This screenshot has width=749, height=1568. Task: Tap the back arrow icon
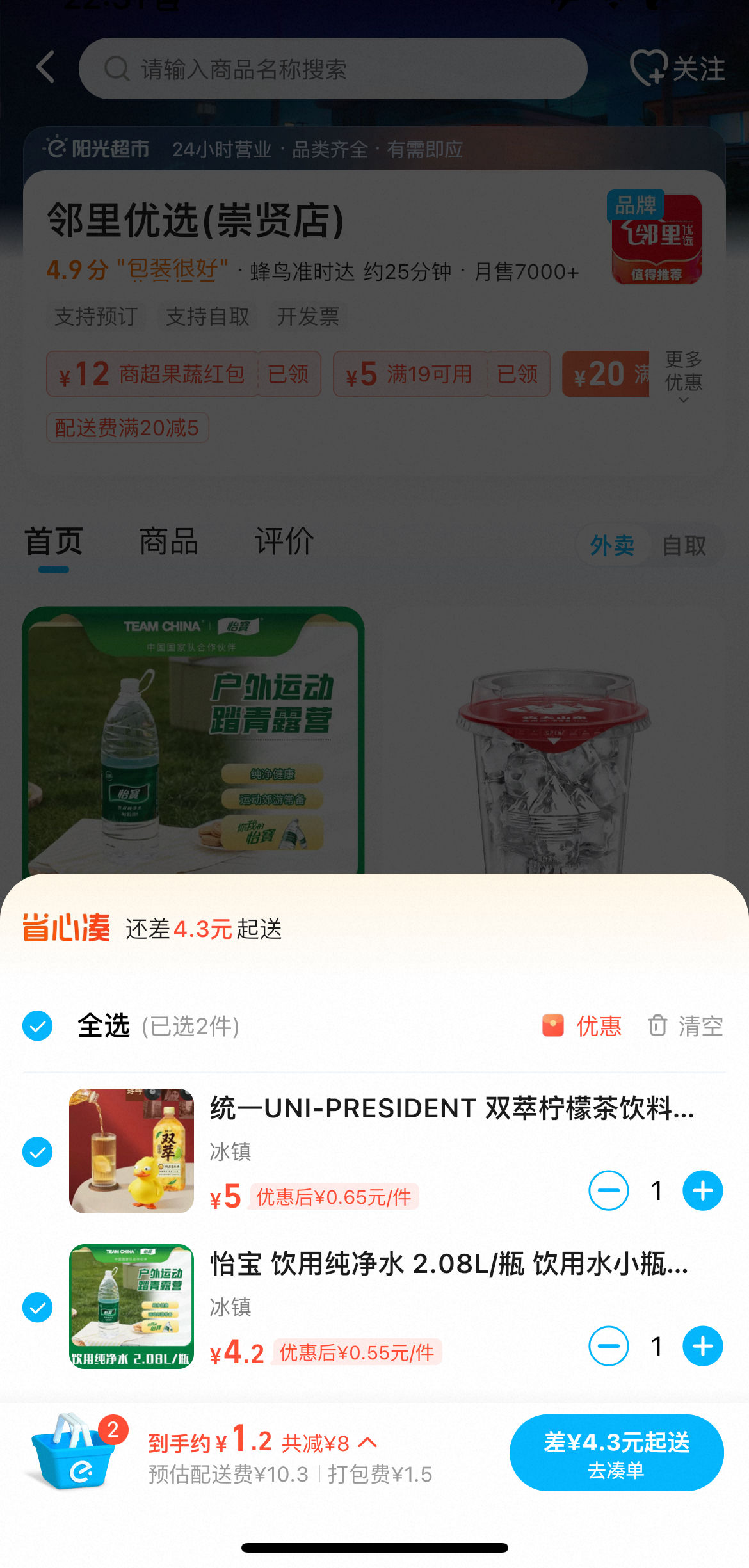click(x=44, y=67)
